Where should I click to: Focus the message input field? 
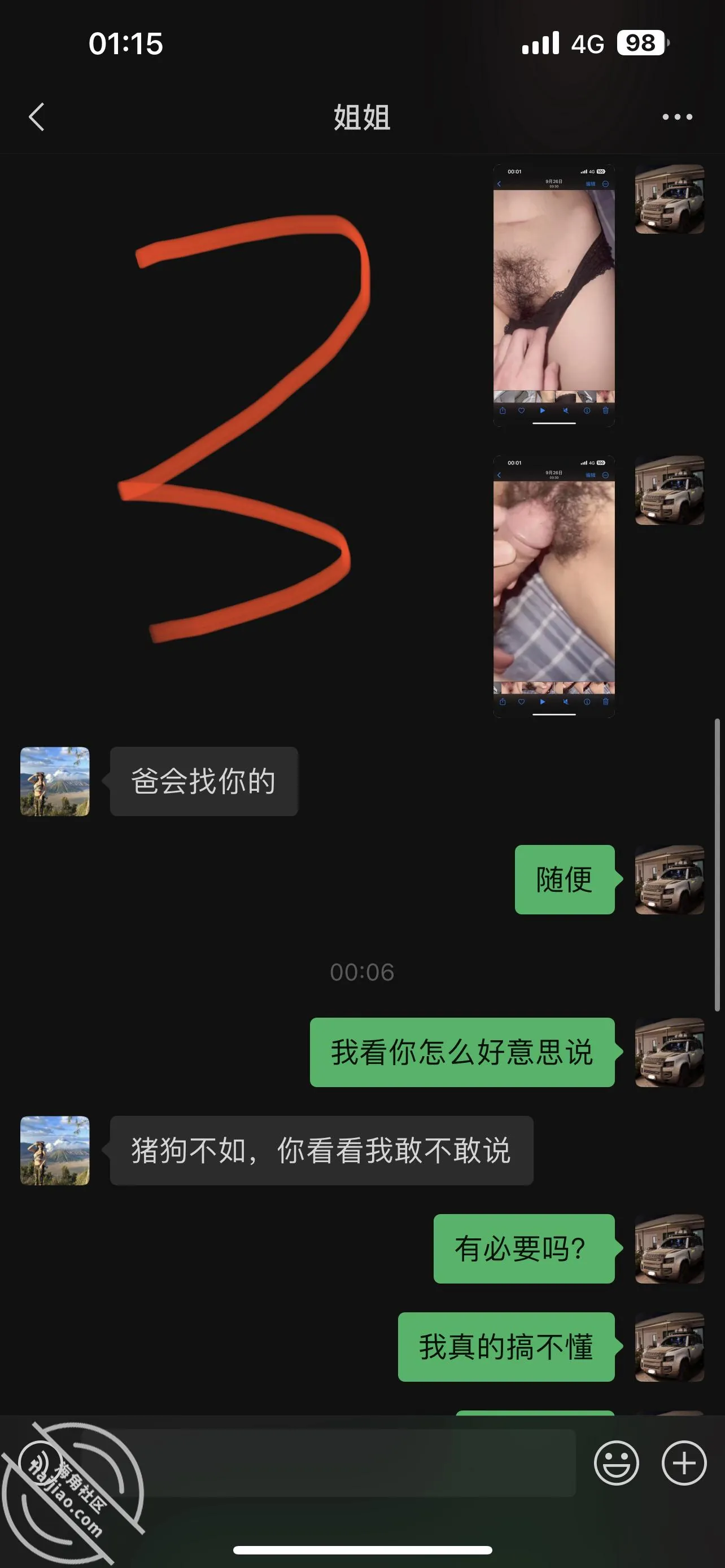[329, 1462]
